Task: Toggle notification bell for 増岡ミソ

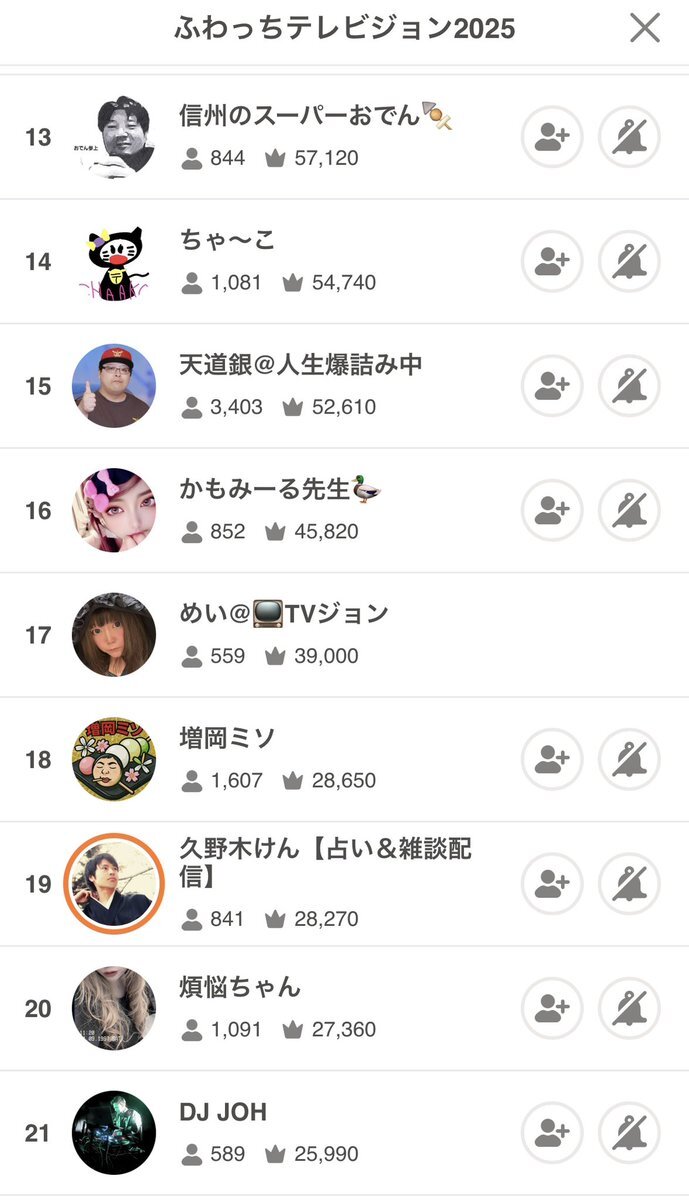Action: 629,760
